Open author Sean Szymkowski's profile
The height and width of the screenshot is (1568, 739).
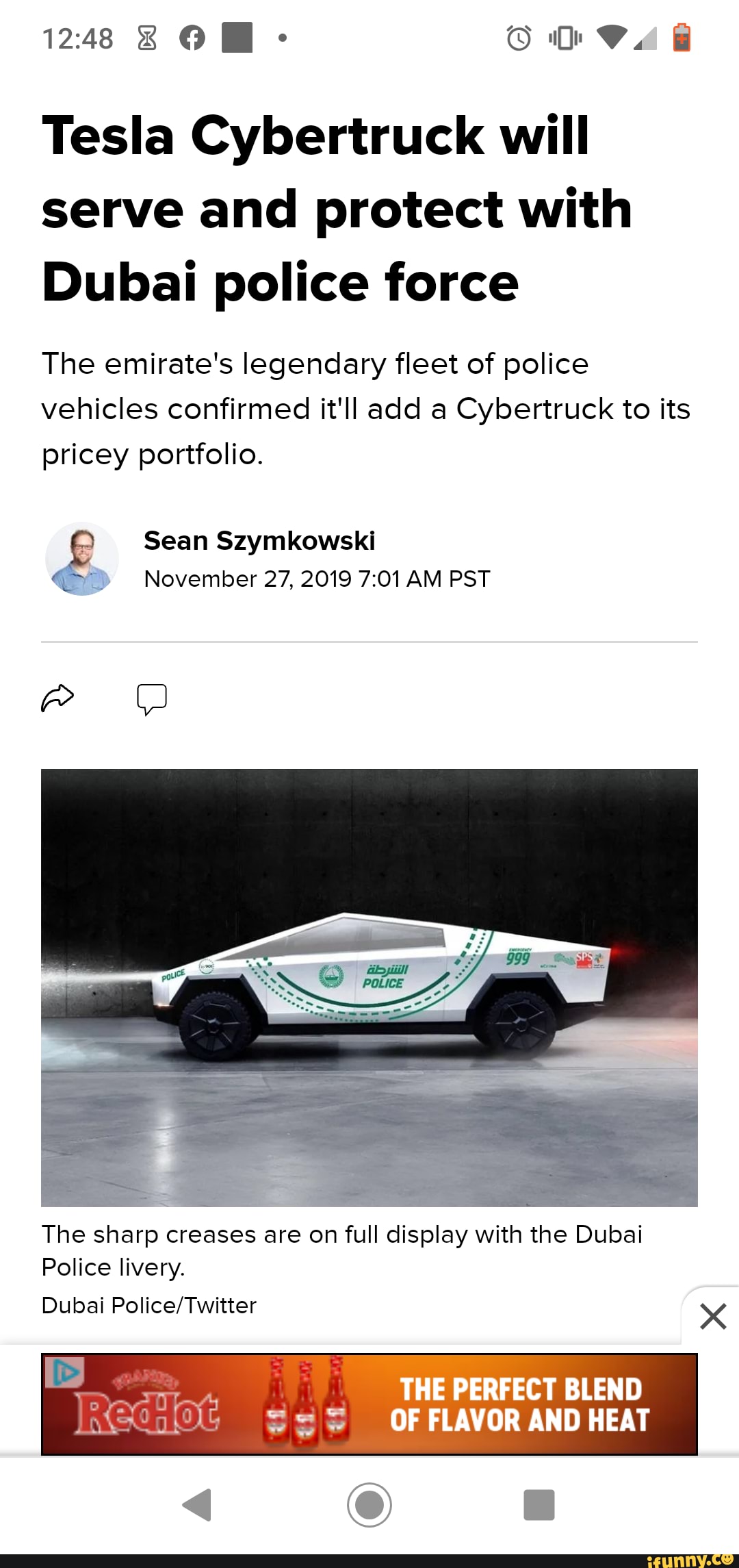click(259, 541)
